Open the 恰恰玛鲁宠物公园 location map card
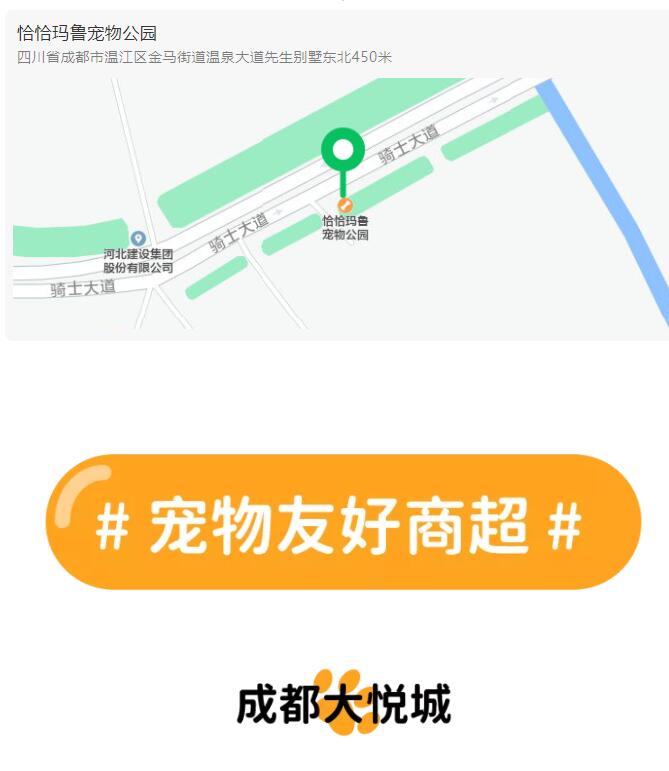The image size is (669, 771). click(336, 175)
